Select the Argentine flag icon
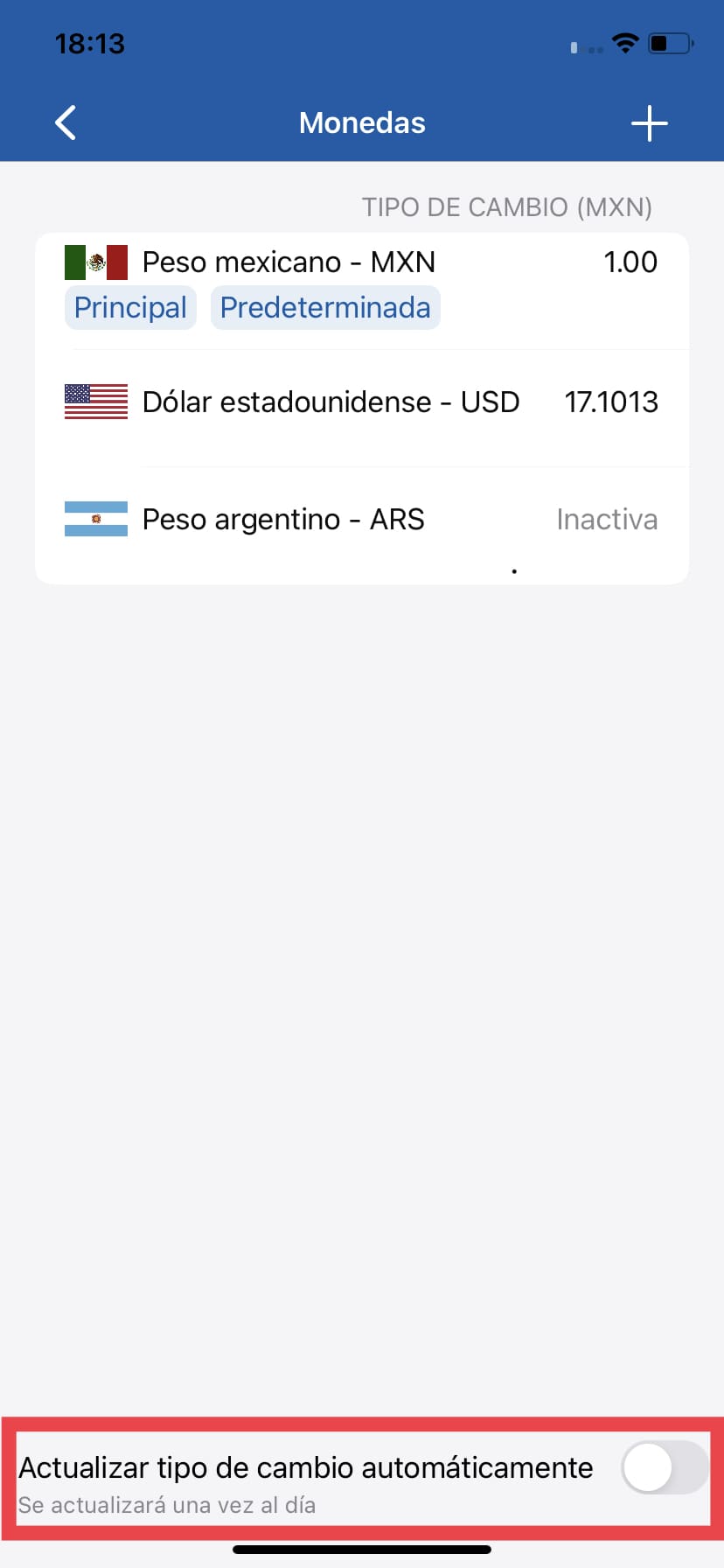The image size is (724, 1568). [x=95, y=519]
